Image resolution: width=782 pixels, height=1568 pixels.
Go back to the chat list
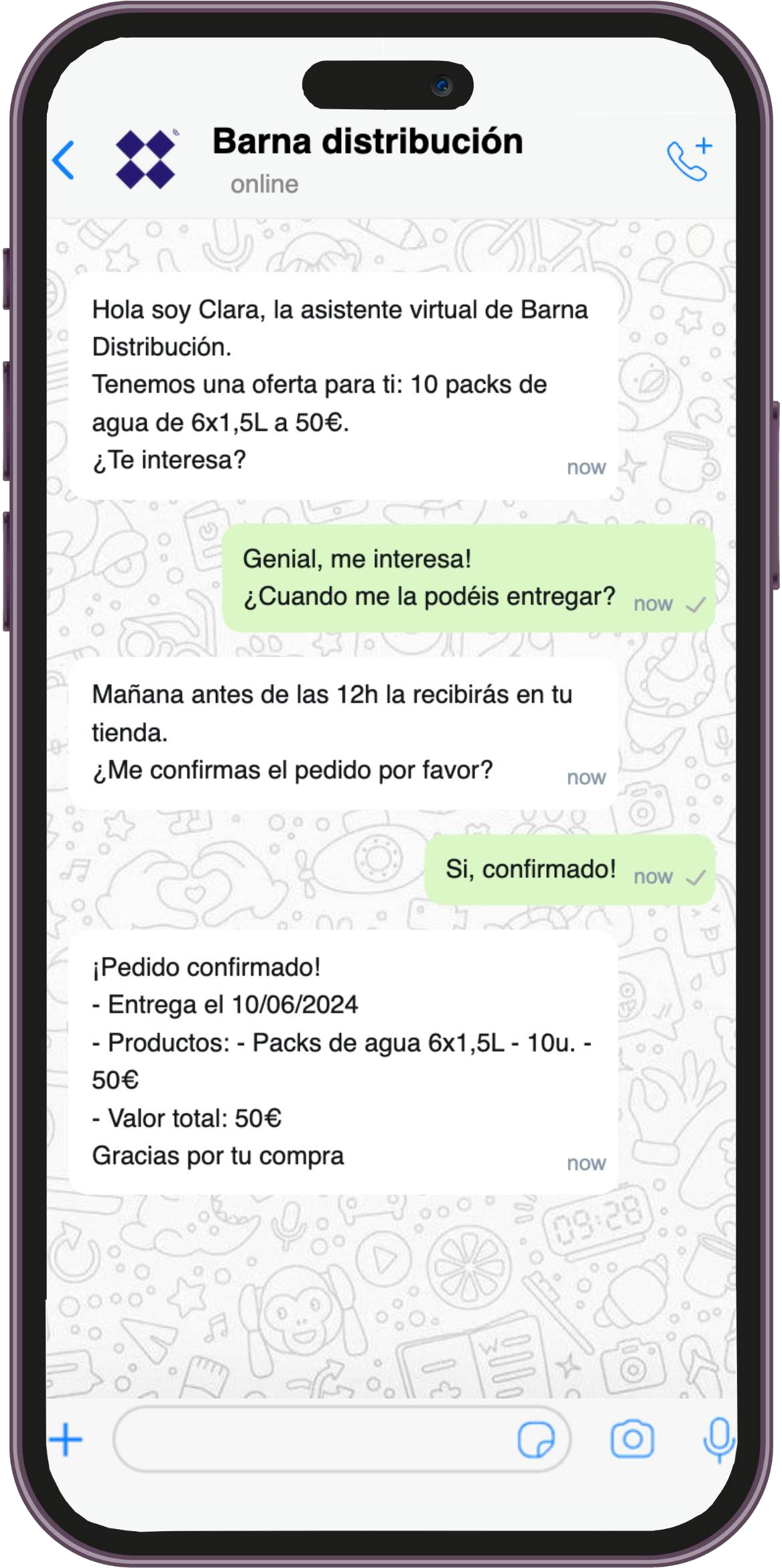(64, 160)
